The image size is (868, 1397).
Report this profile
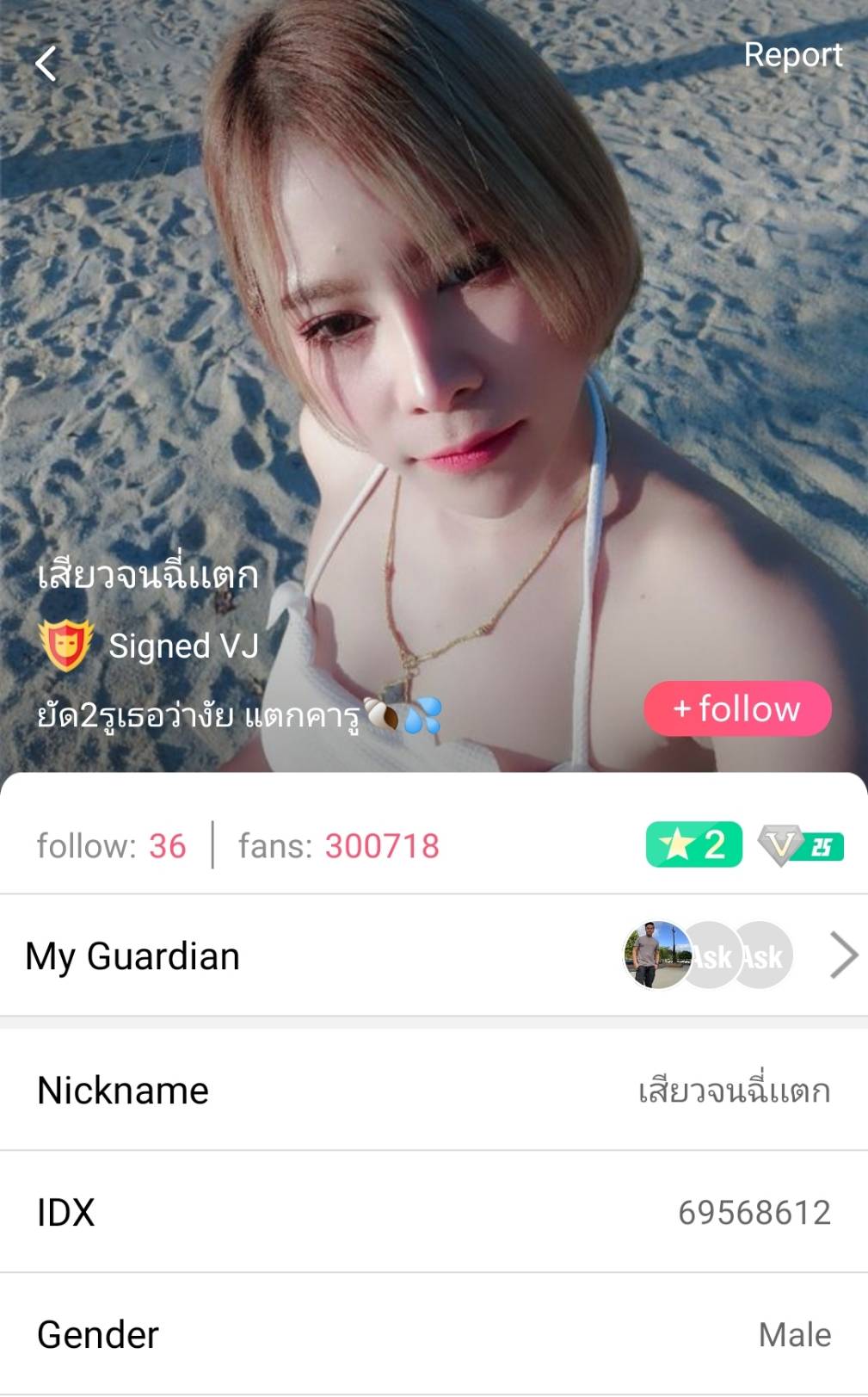click(x=792, y=55)
